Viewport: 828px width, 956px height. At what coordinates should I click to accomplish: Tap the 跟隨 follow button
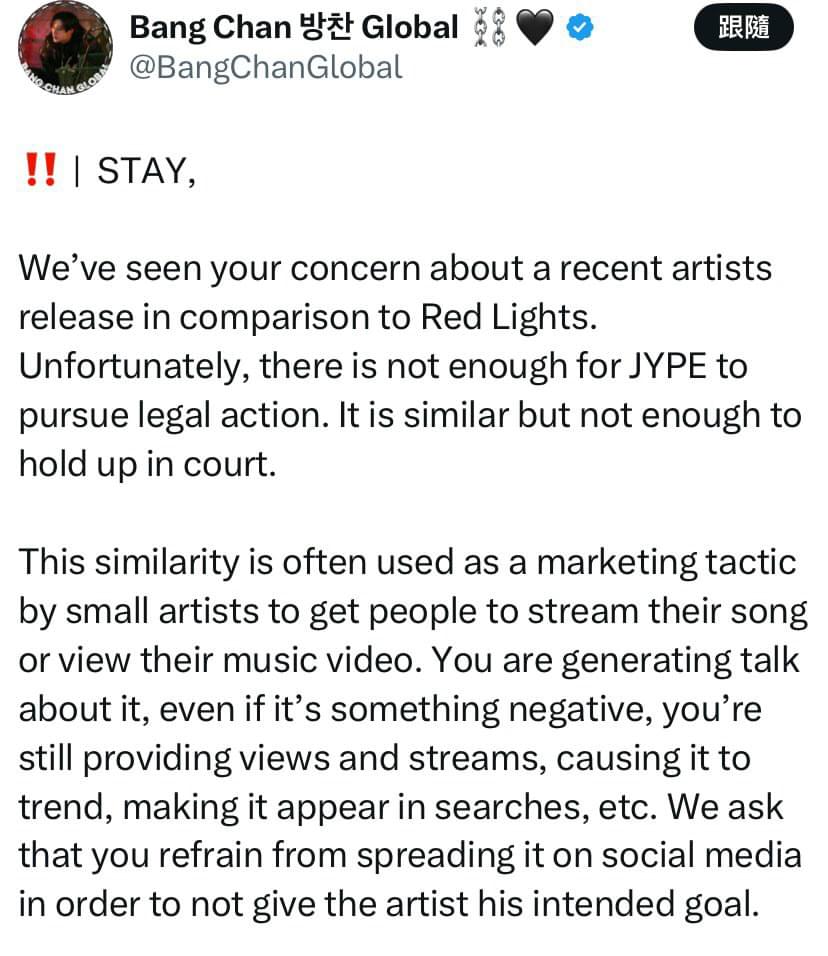click(743, 29)
